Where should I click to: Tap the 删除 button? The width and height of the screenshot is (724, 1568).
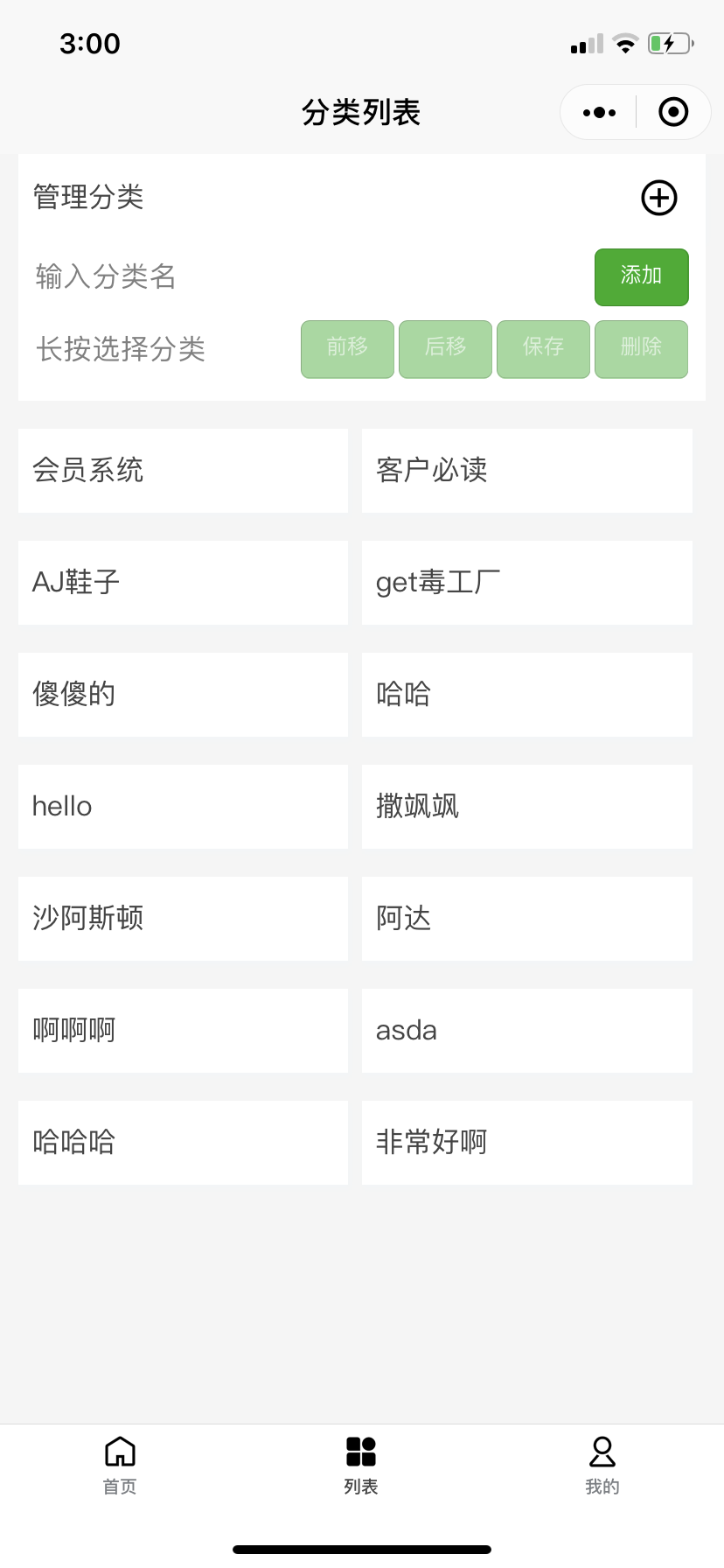coord(641,349)
